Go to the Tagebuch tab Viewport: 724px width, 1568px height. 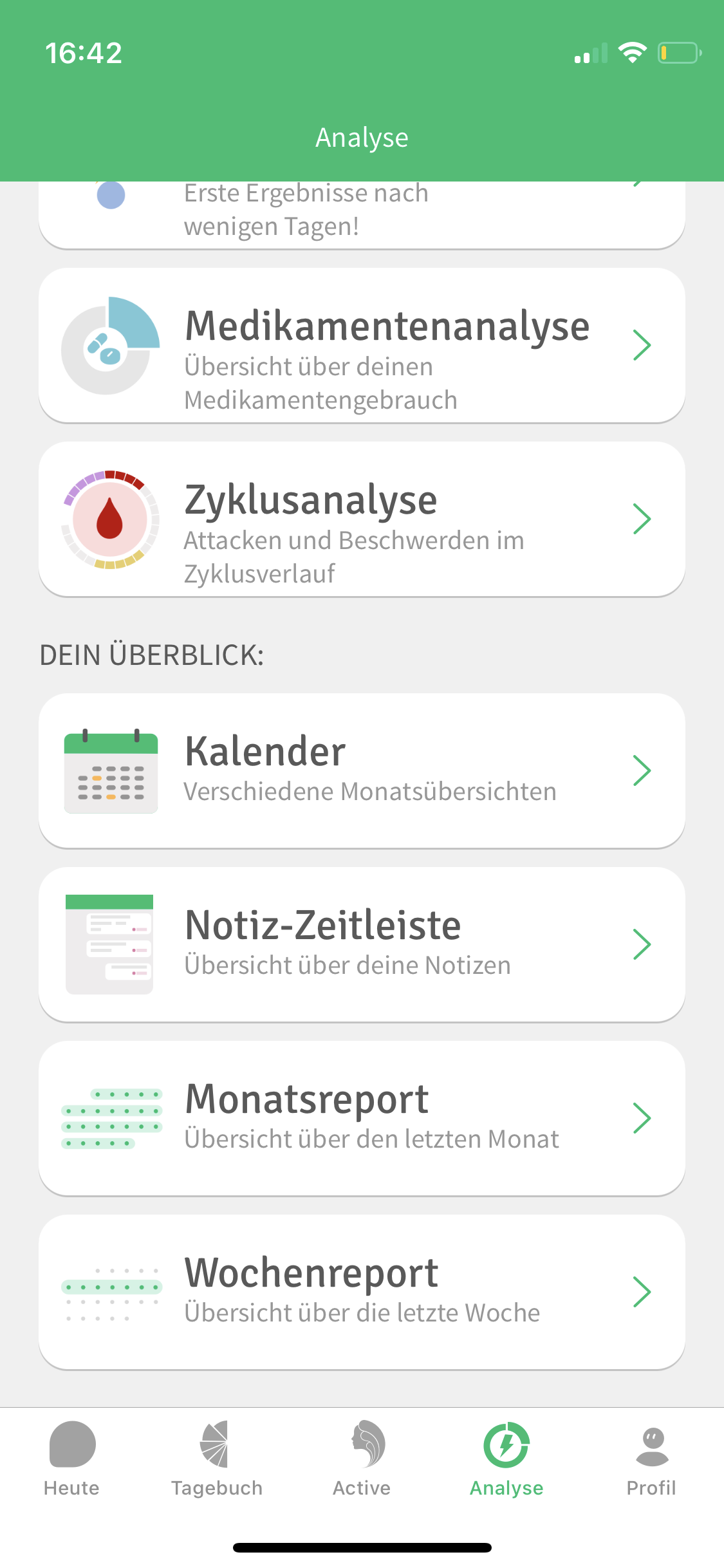(x=217, y=1459)
